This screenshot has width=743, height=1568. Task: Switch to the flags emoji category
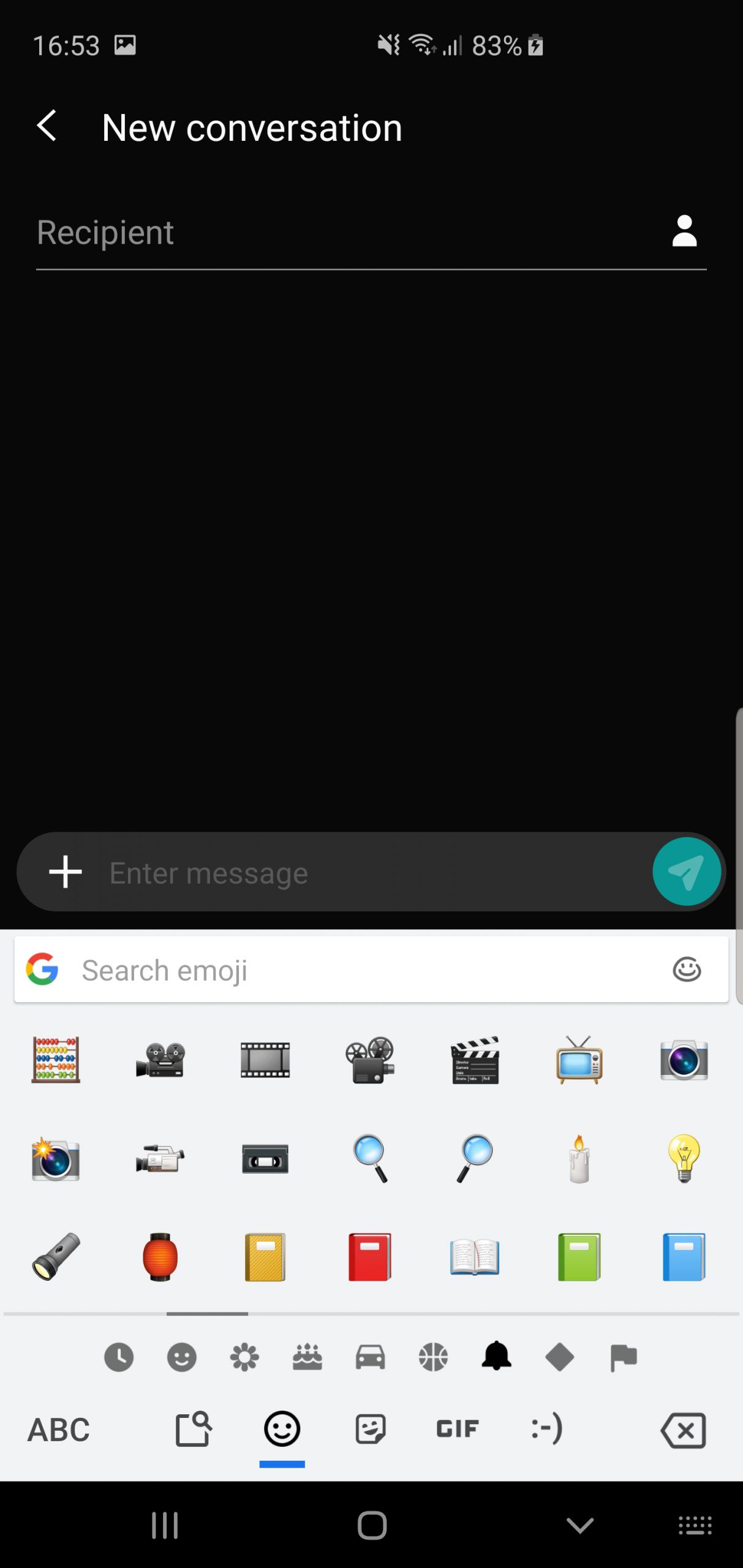click(x=623, y=1357)
